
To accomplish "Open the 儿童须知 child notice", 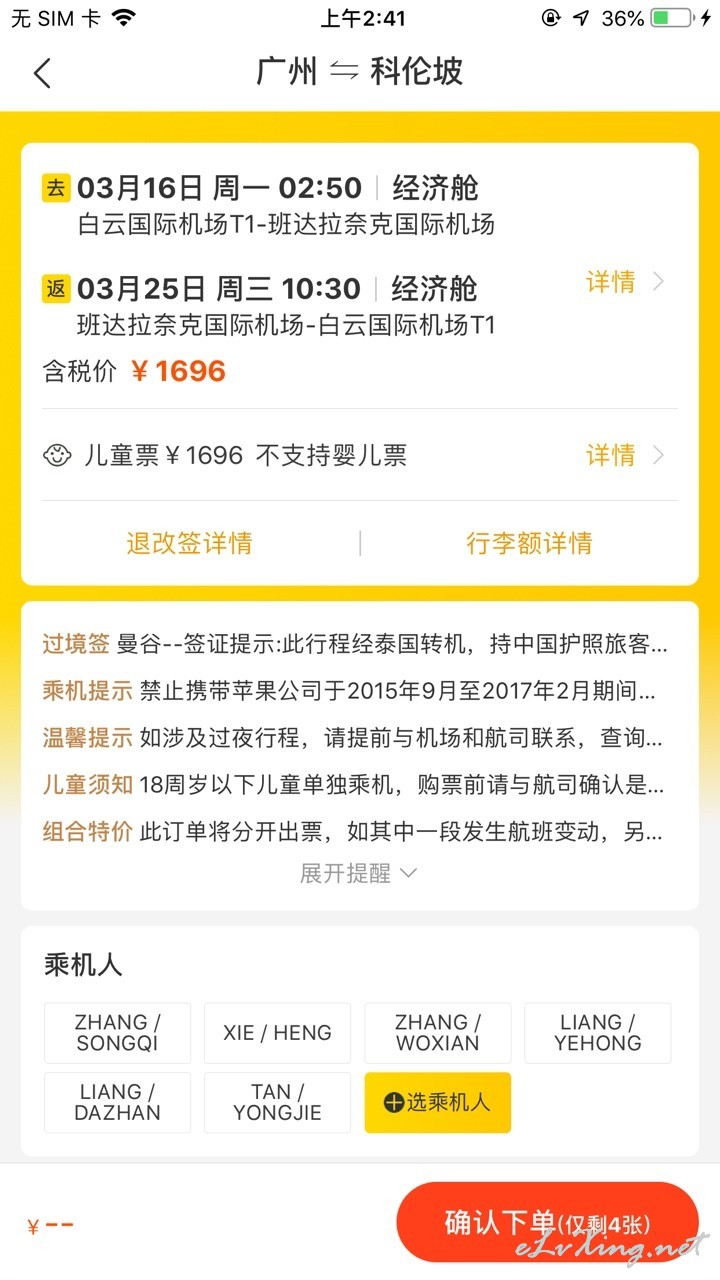I will click(x=355, y=784).
